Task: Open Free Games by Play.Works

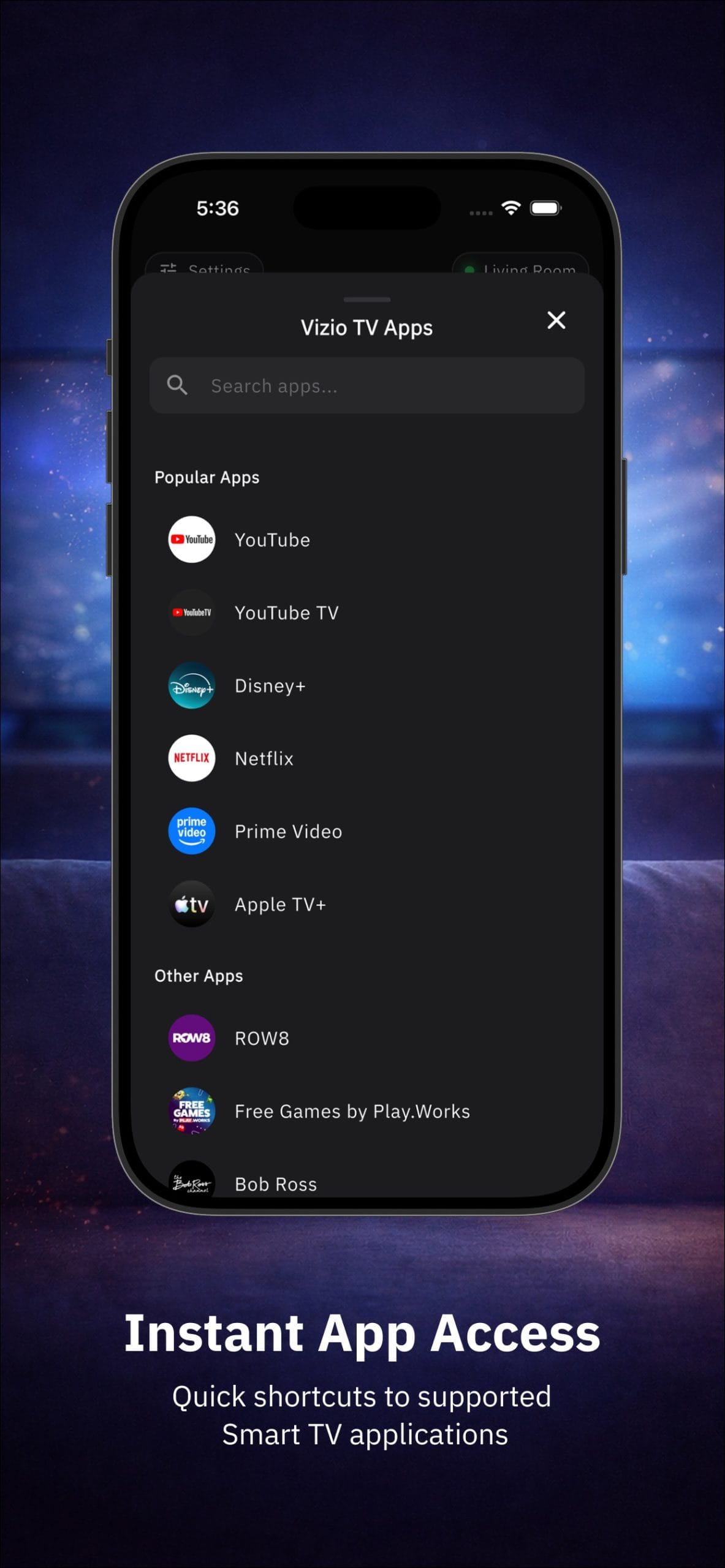Action: point(191,1110)
